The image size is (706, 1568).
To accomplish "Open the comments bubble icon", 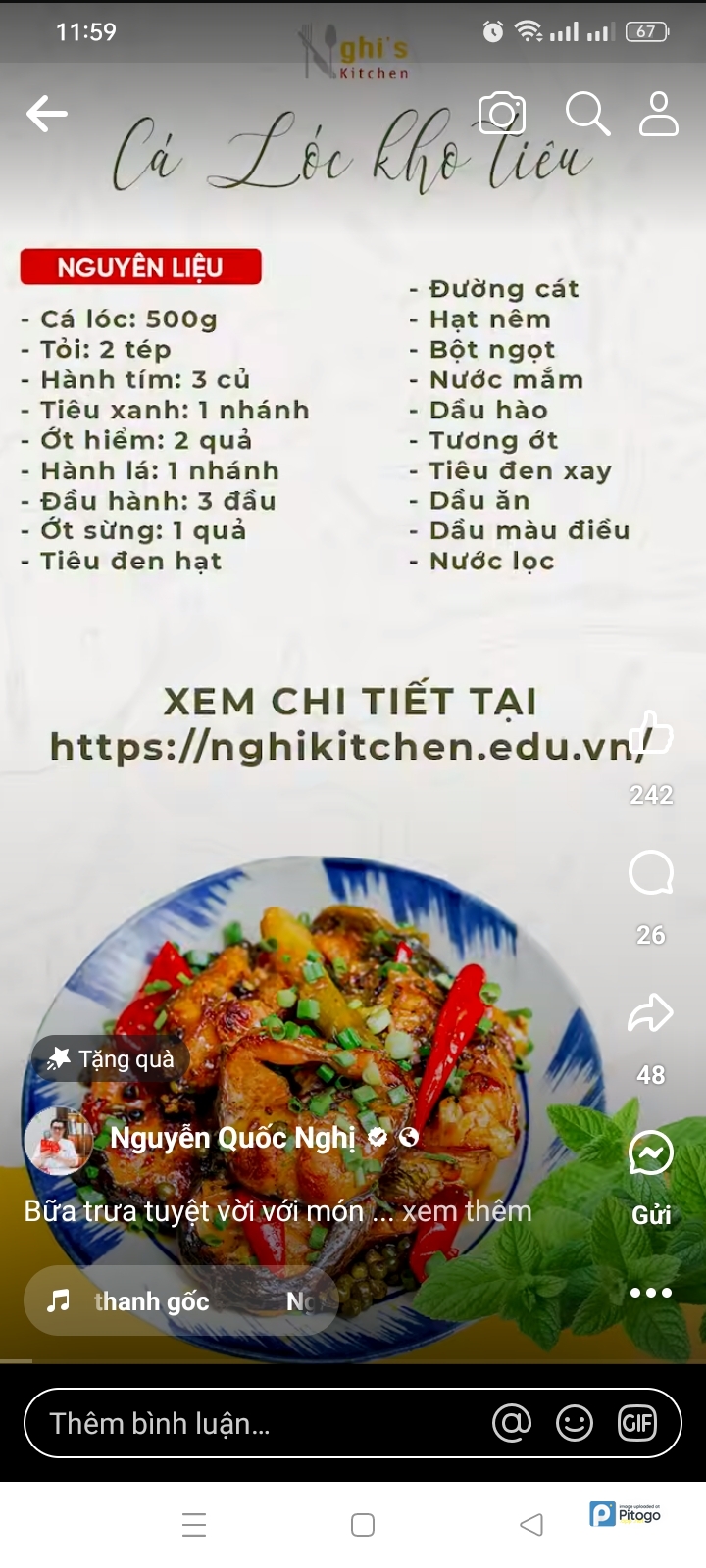I will [x=651, y=872].
